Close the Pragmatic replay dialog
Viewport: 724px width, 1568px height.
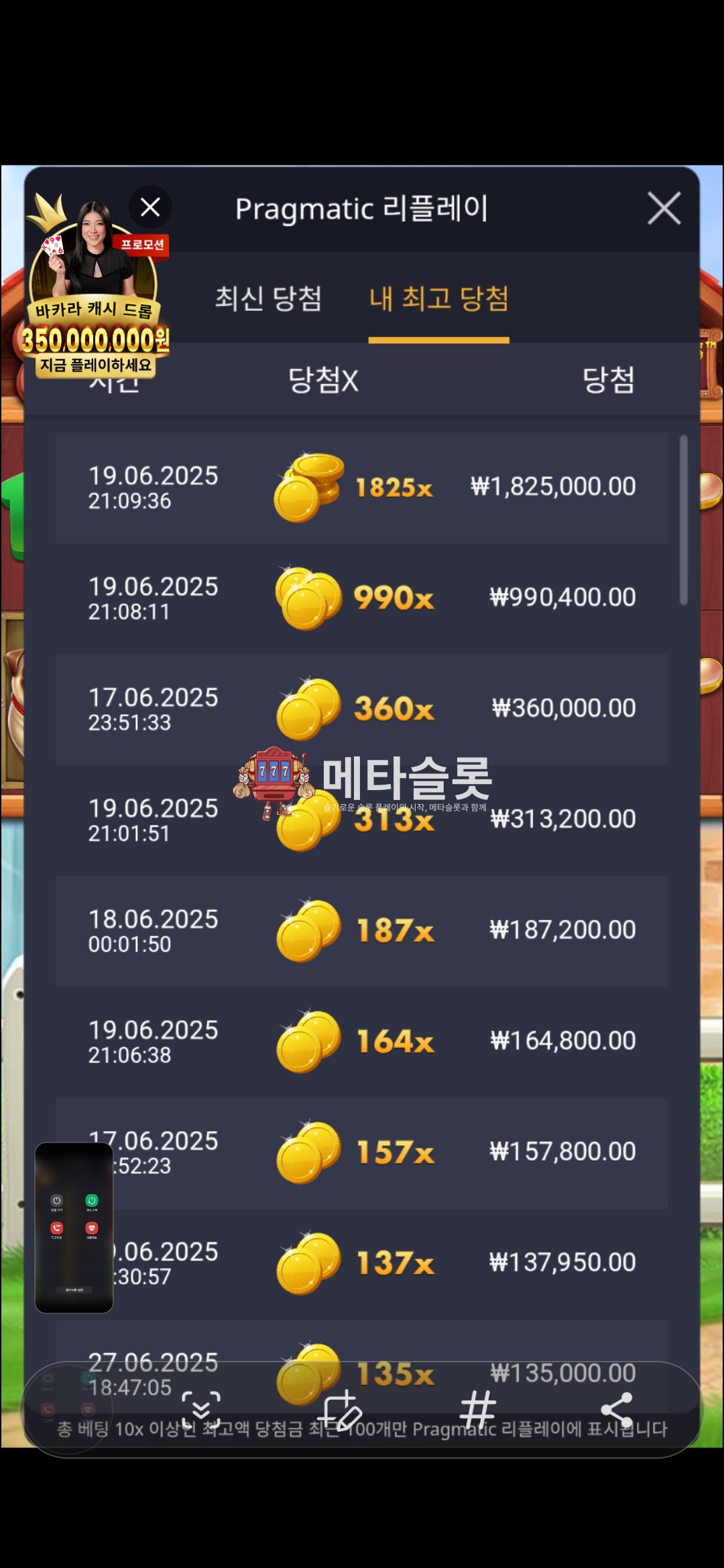coord(664,208)
